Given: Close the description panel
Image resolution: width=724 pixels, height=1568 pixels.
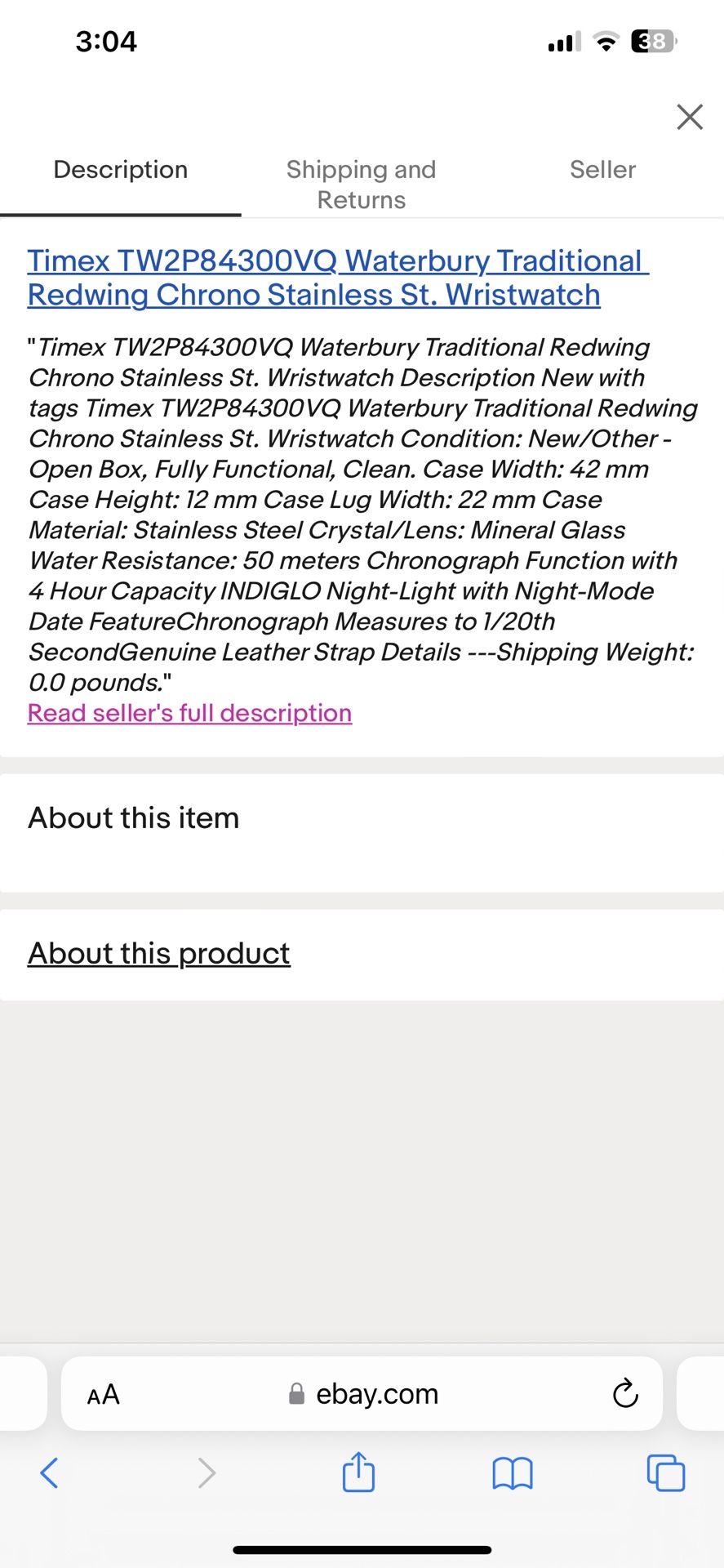Looking at the screenshot, I should click(690, 117).
